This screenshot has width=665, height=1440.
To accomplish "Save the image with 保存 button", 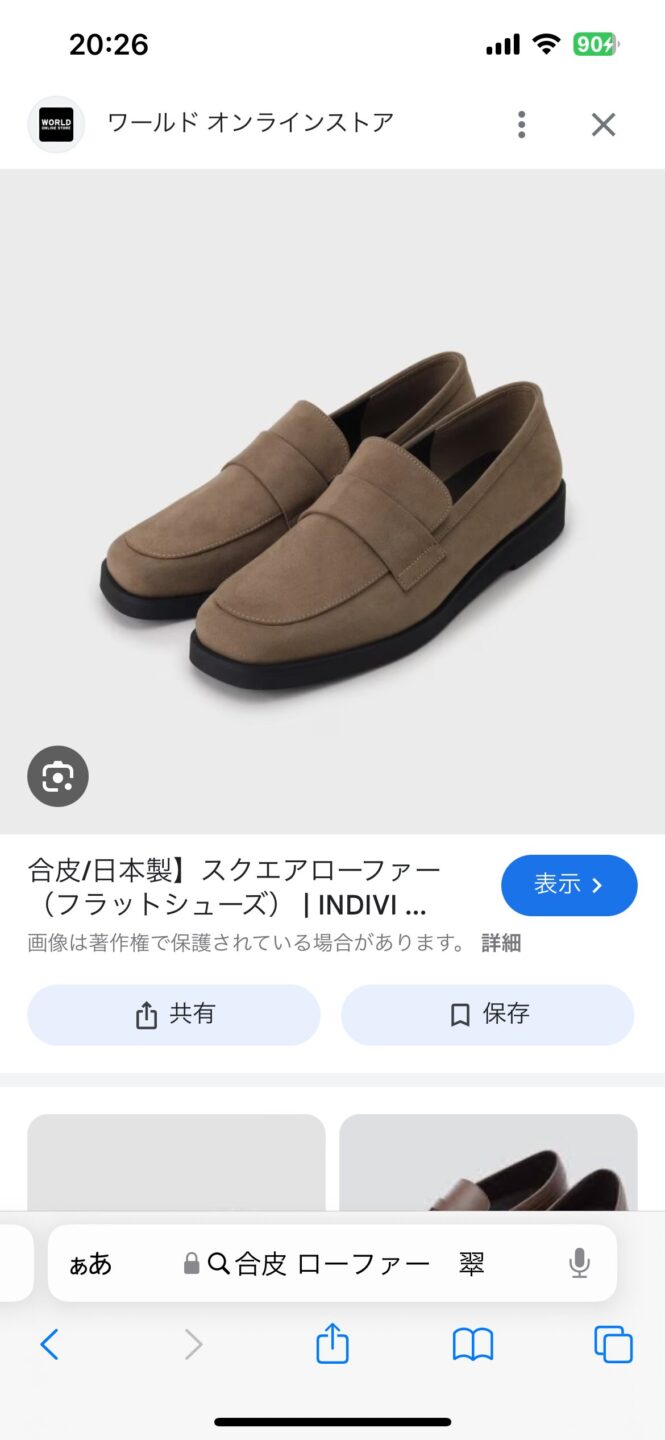I will click(488, 1014).
